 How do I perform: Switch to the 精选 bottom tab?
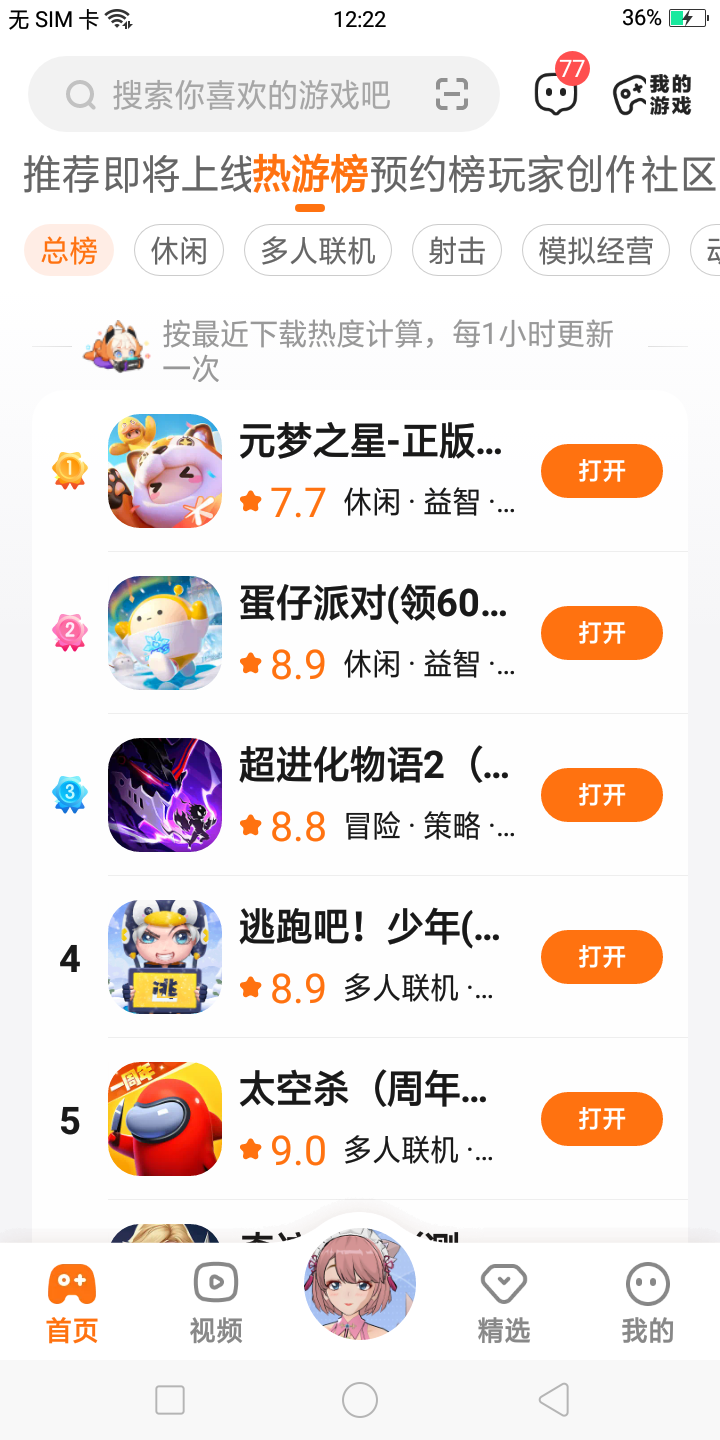504,1302
